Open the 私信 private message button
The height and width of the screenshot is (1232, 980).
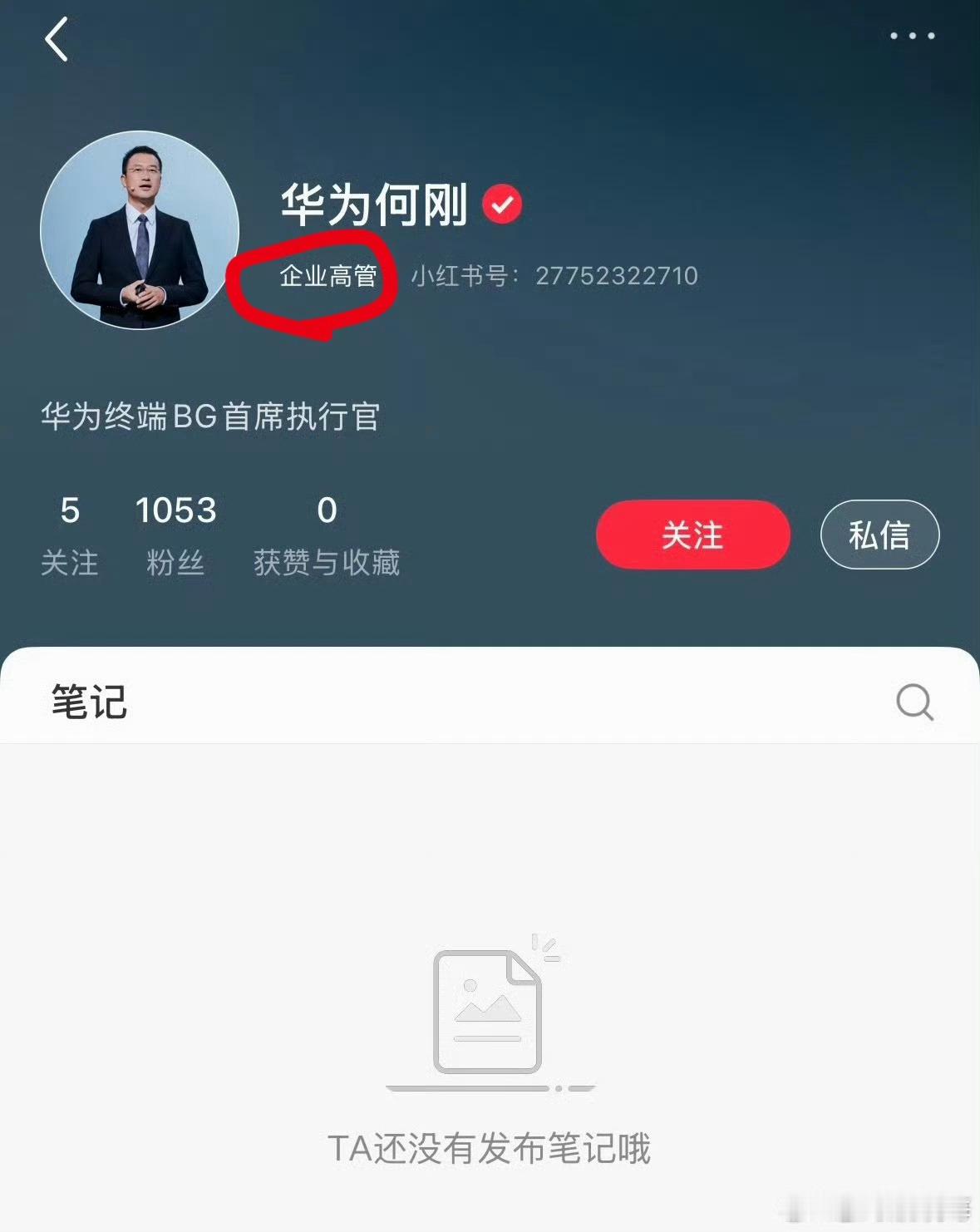tap(879, 535)
